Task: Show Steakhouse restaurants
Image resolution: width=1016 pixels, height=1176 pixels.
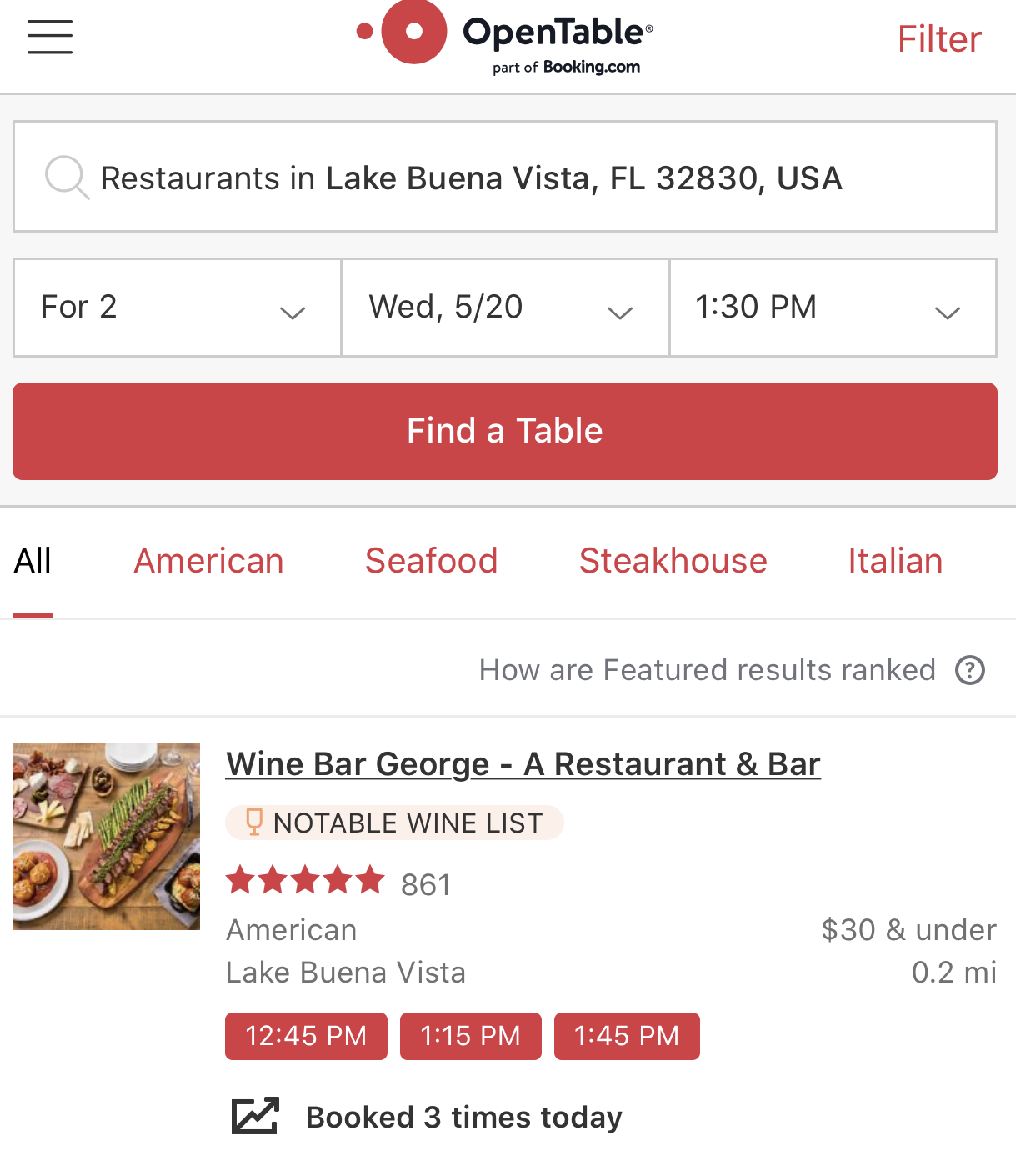Action: tap(673, 561)
